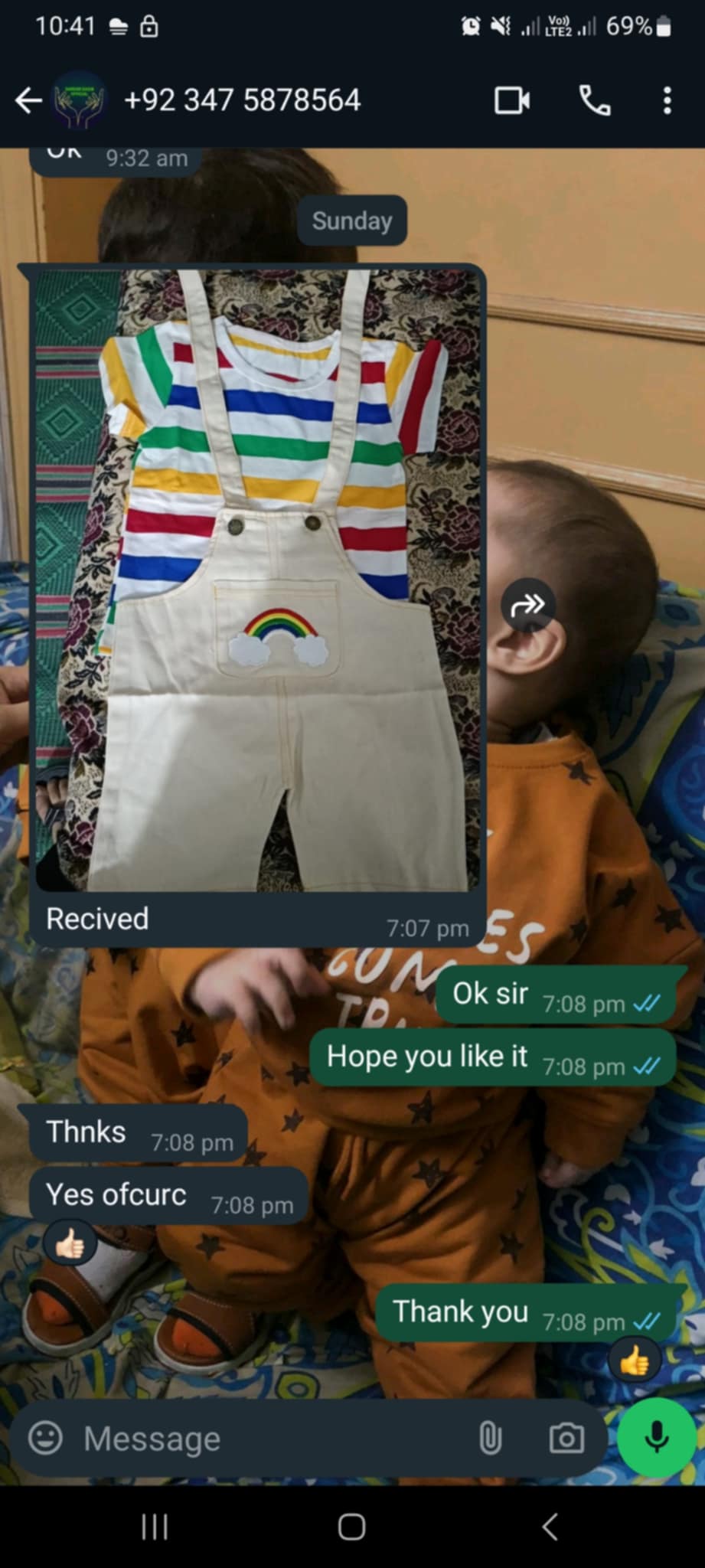Open the overflow menu

(x=667, y=100)
